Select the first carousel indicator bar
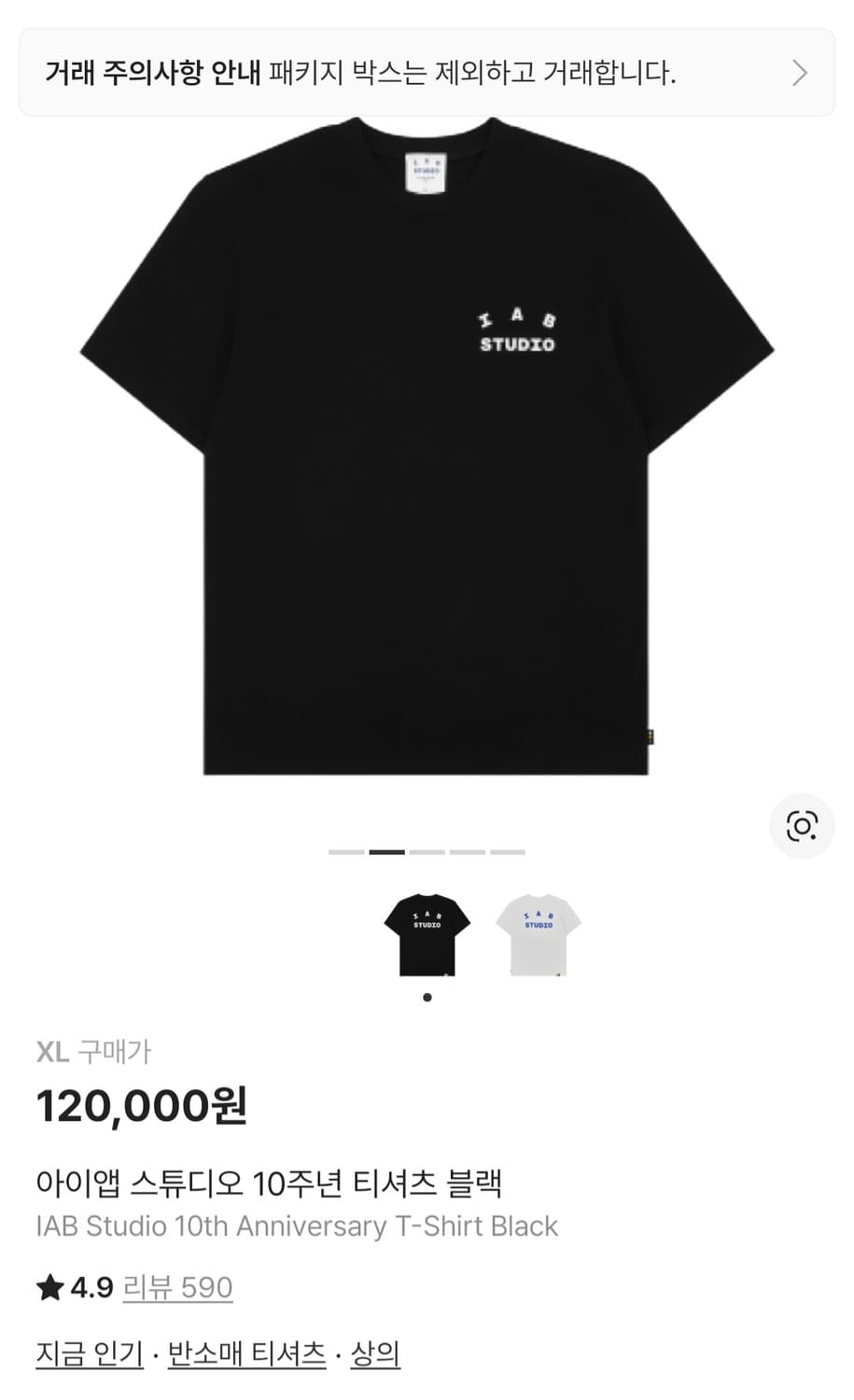 pyautogui.click(x=347, y=850)
